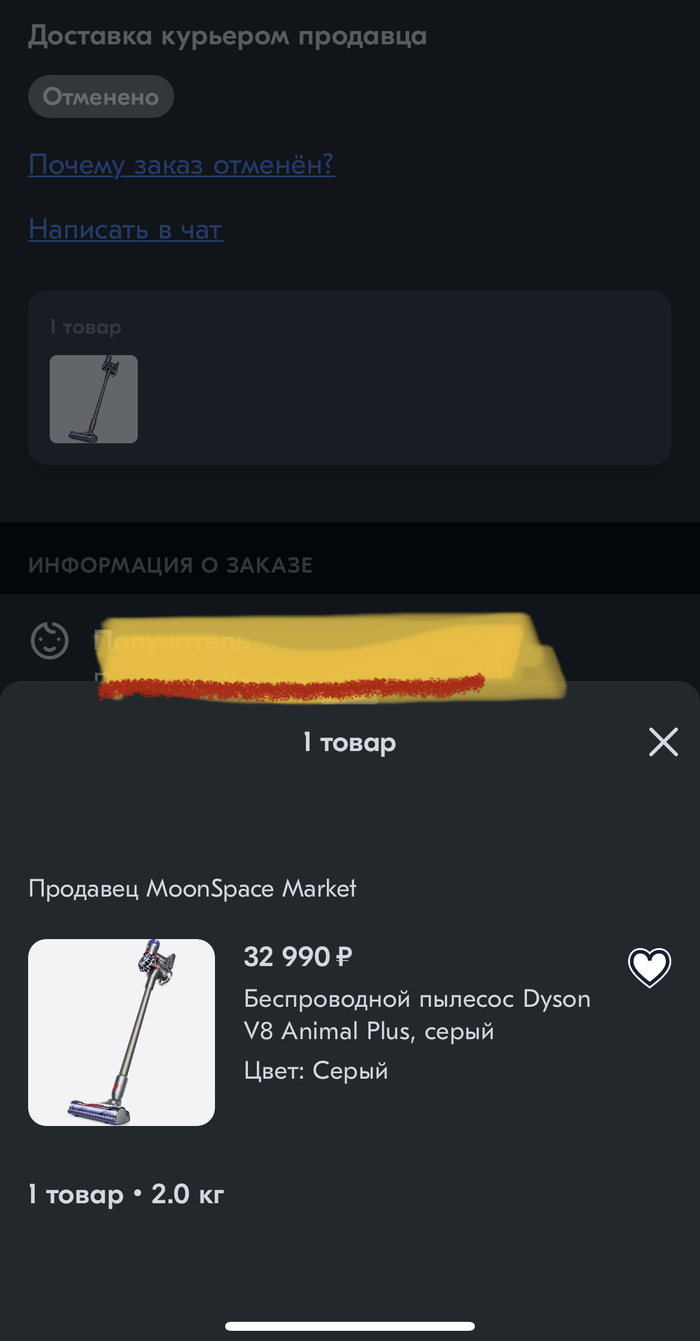The image size is (700, 1341).
Task: Close the 1 товар bottom sheet
Action: tap(663, 742)
